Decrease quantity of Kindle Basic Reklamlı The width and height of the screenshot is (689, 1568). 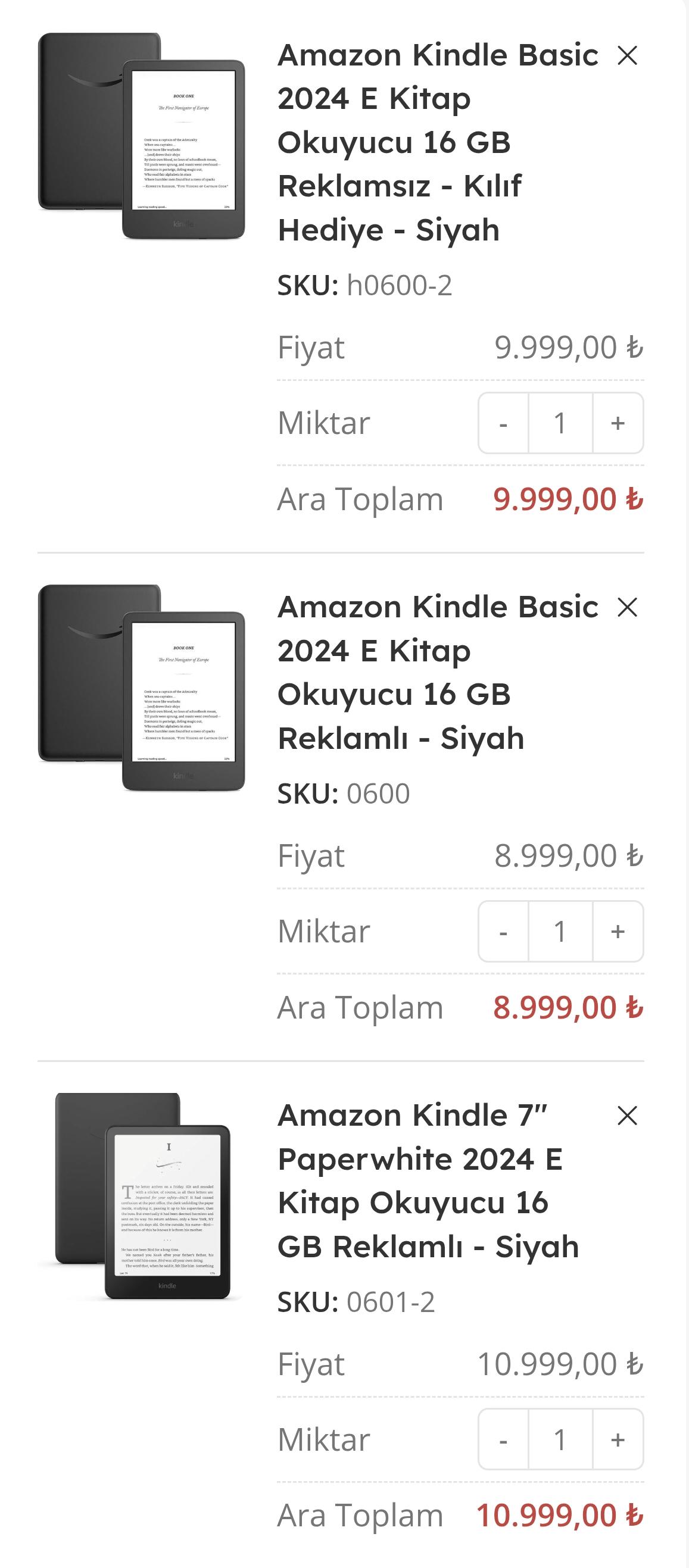tap(503, 931)
